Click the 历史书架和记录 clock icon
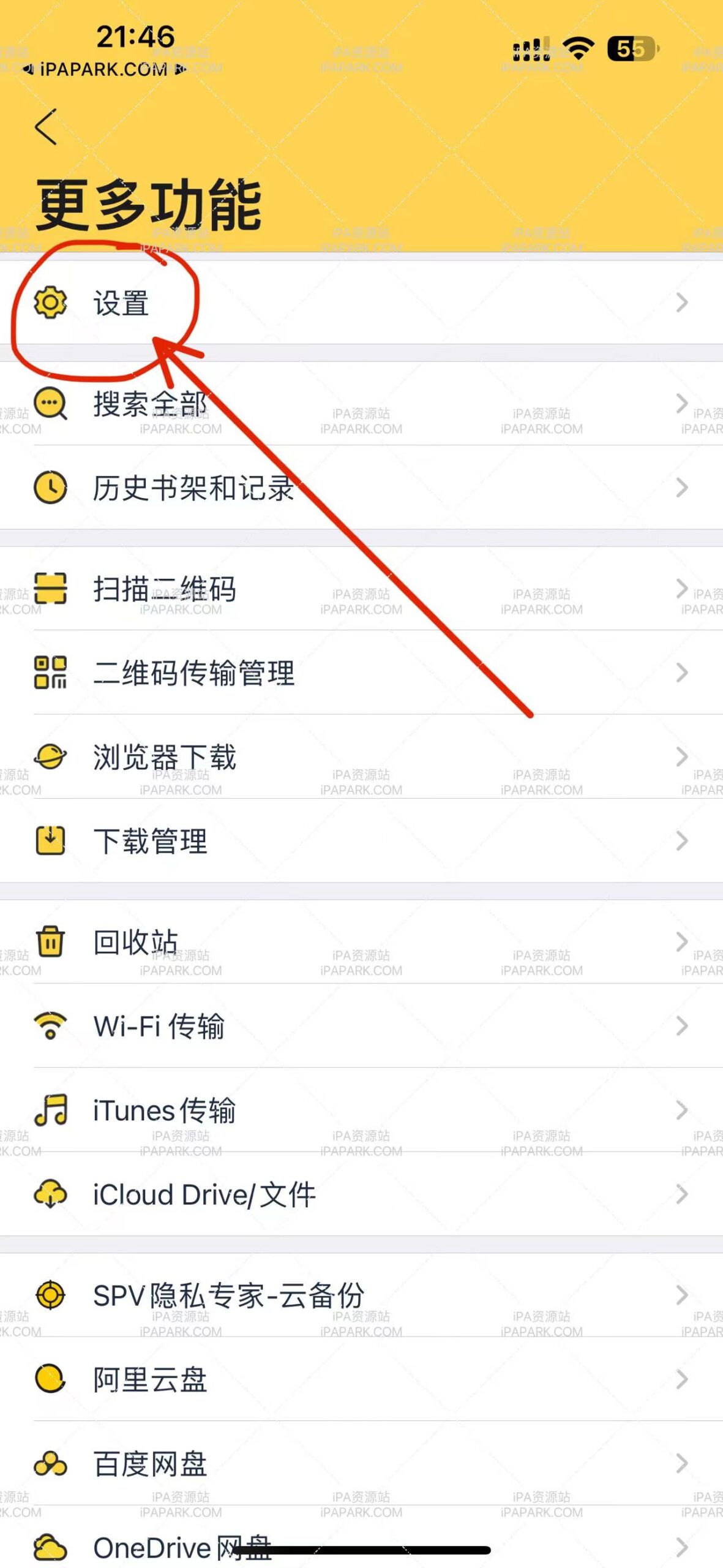Image resolution: width=723 pixels, height=1568 pixels. (51, 488)
